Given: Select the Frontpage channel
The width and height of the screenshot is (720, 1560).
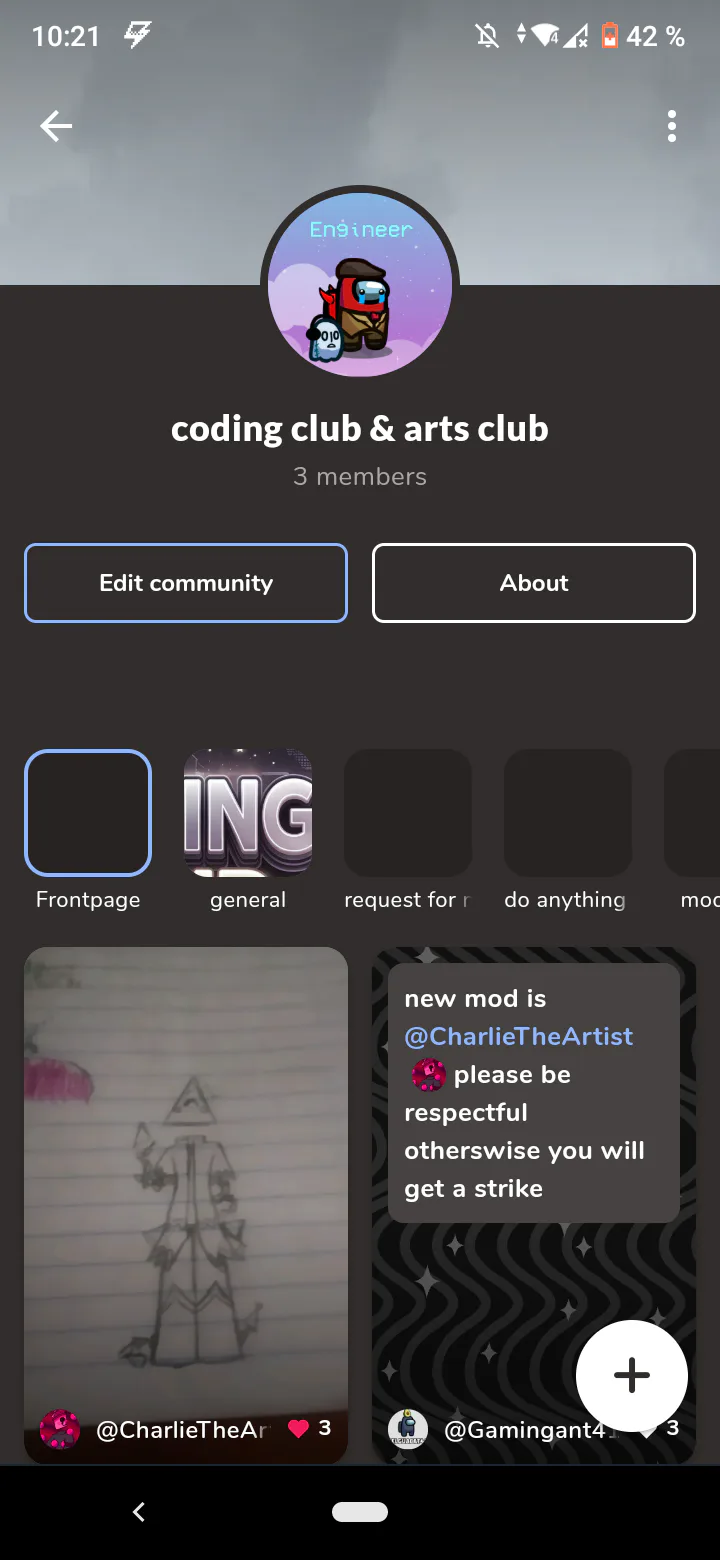Looking at the screenshot, I should coord(88,813).
